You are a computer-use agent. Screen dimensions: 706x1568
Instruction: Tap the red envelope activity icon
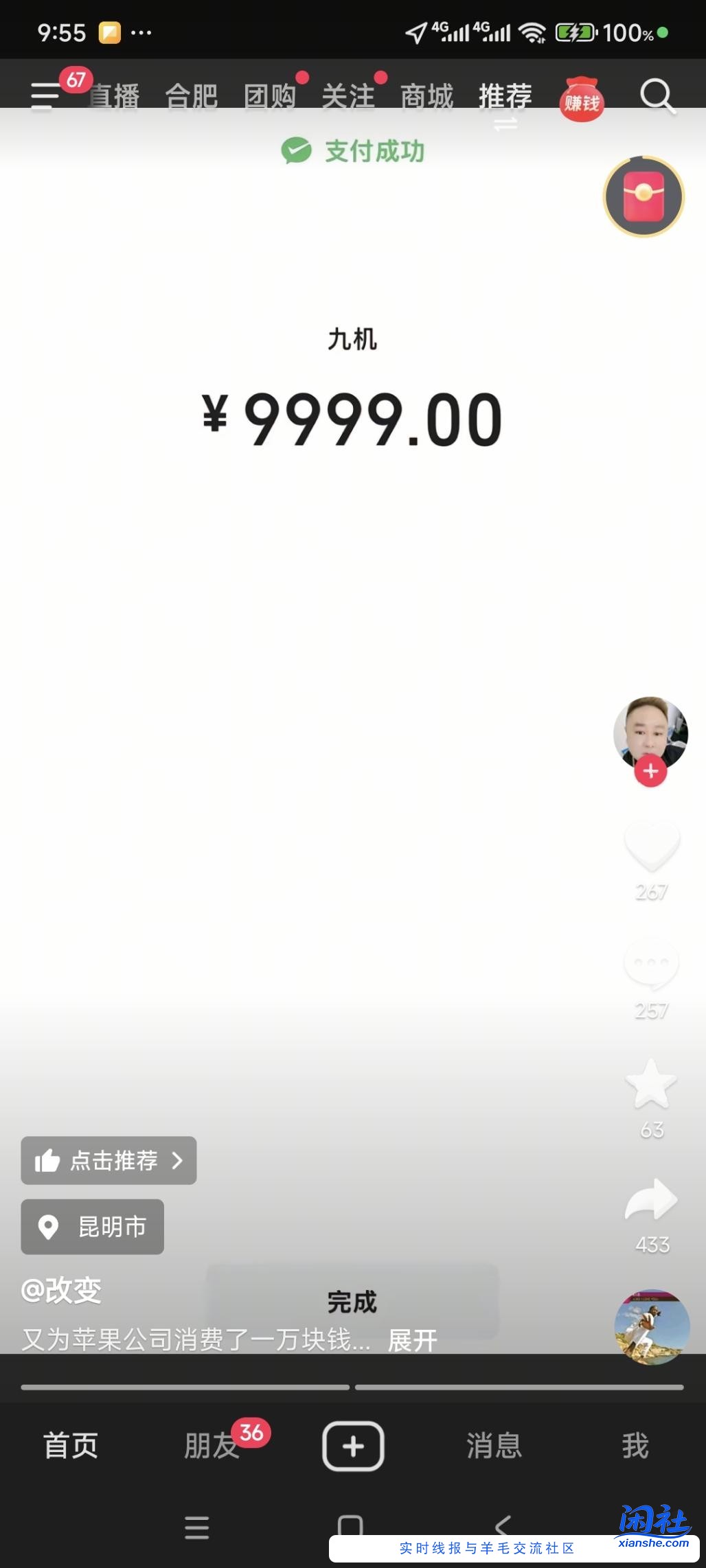point(643,197)
